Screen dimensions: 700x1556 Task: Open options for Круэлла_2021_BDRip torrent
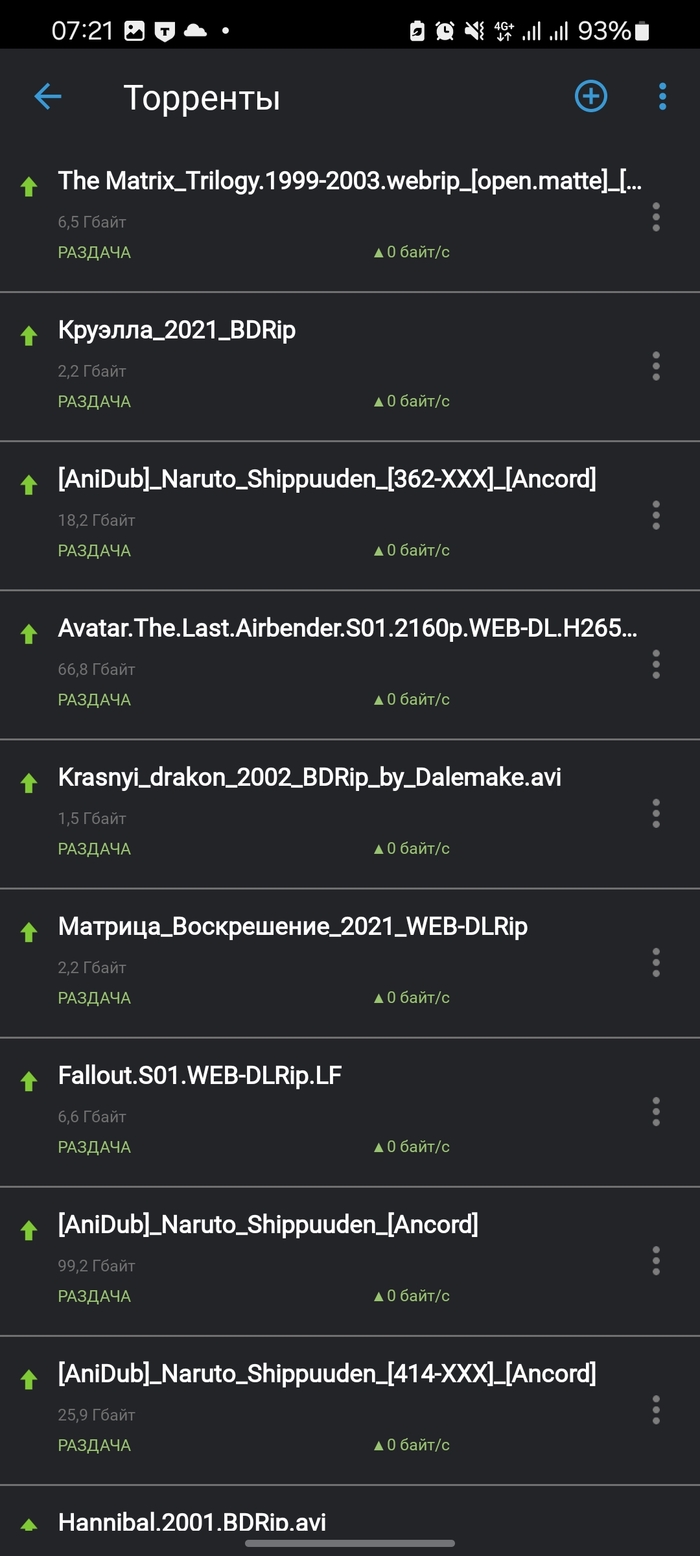pyautogui.click(x=656, y=366)
